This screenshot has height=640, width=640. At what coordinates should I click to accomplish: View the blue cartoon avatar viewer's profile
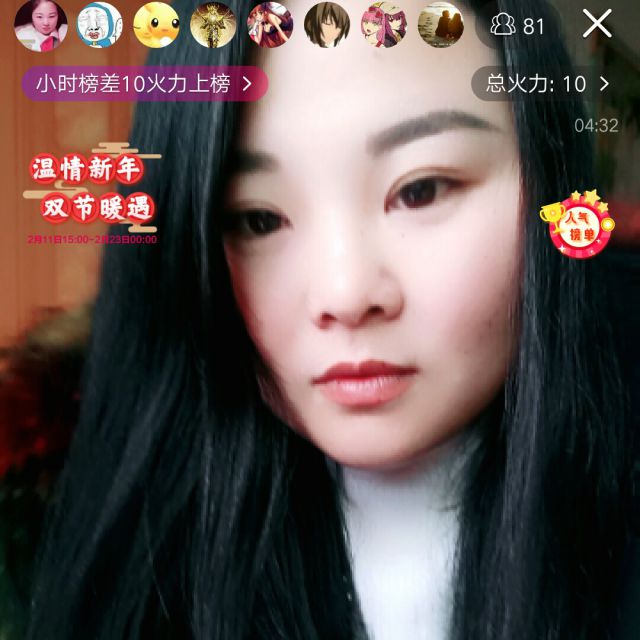point(99,24)
